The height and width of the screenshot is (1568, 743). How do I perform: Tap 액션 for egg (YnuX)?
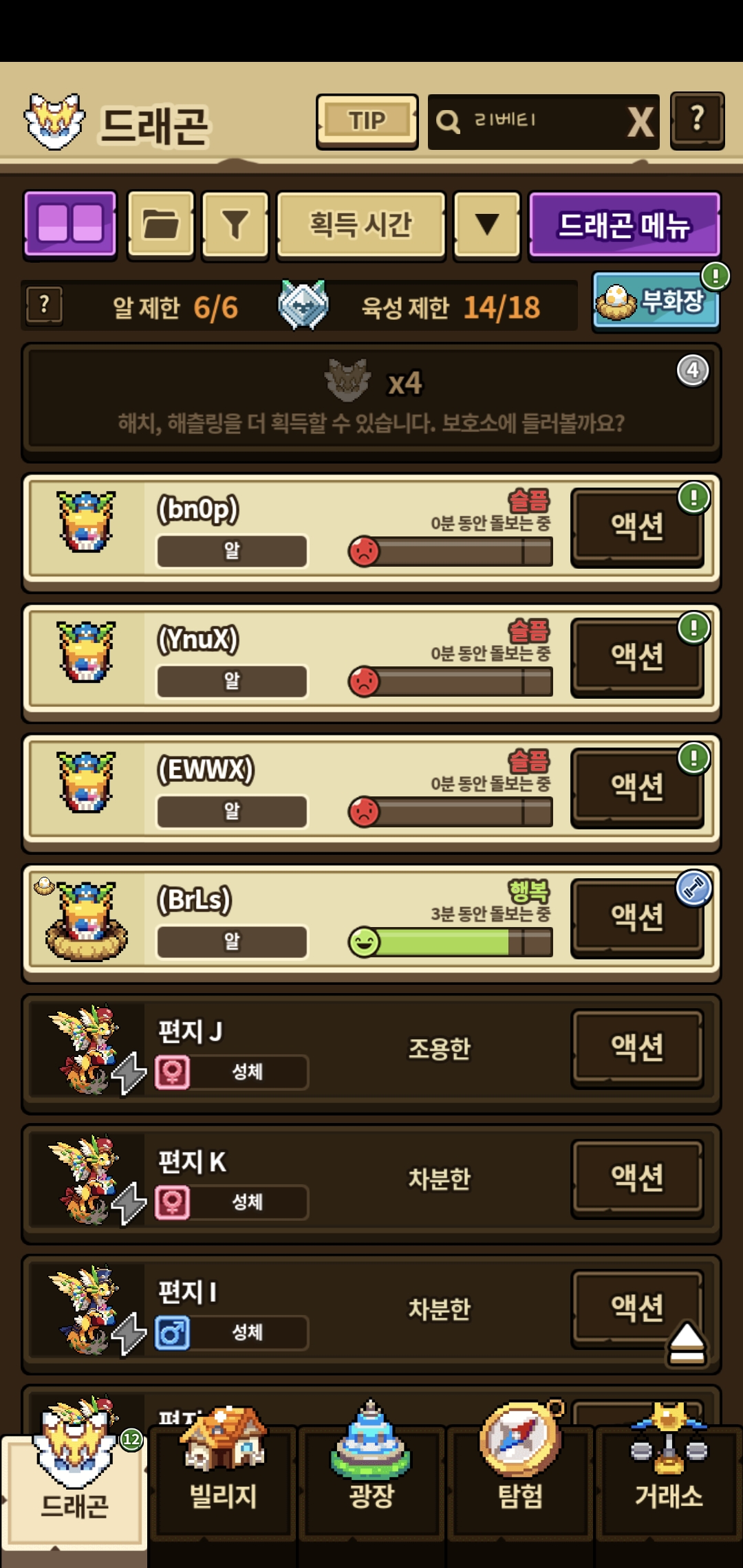click(637, 657)
